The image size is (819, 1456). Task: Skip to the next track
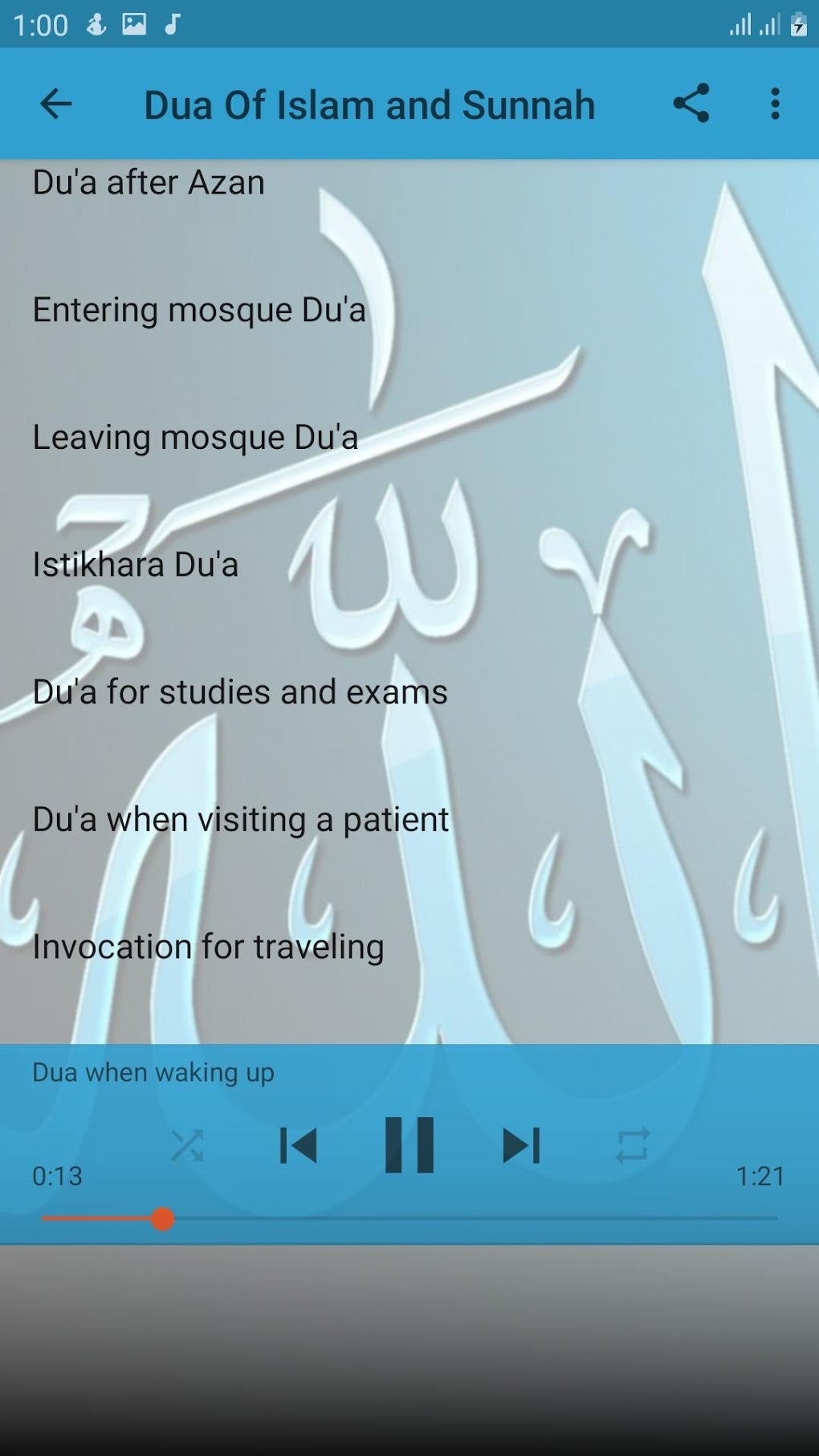coord(521,1145)
